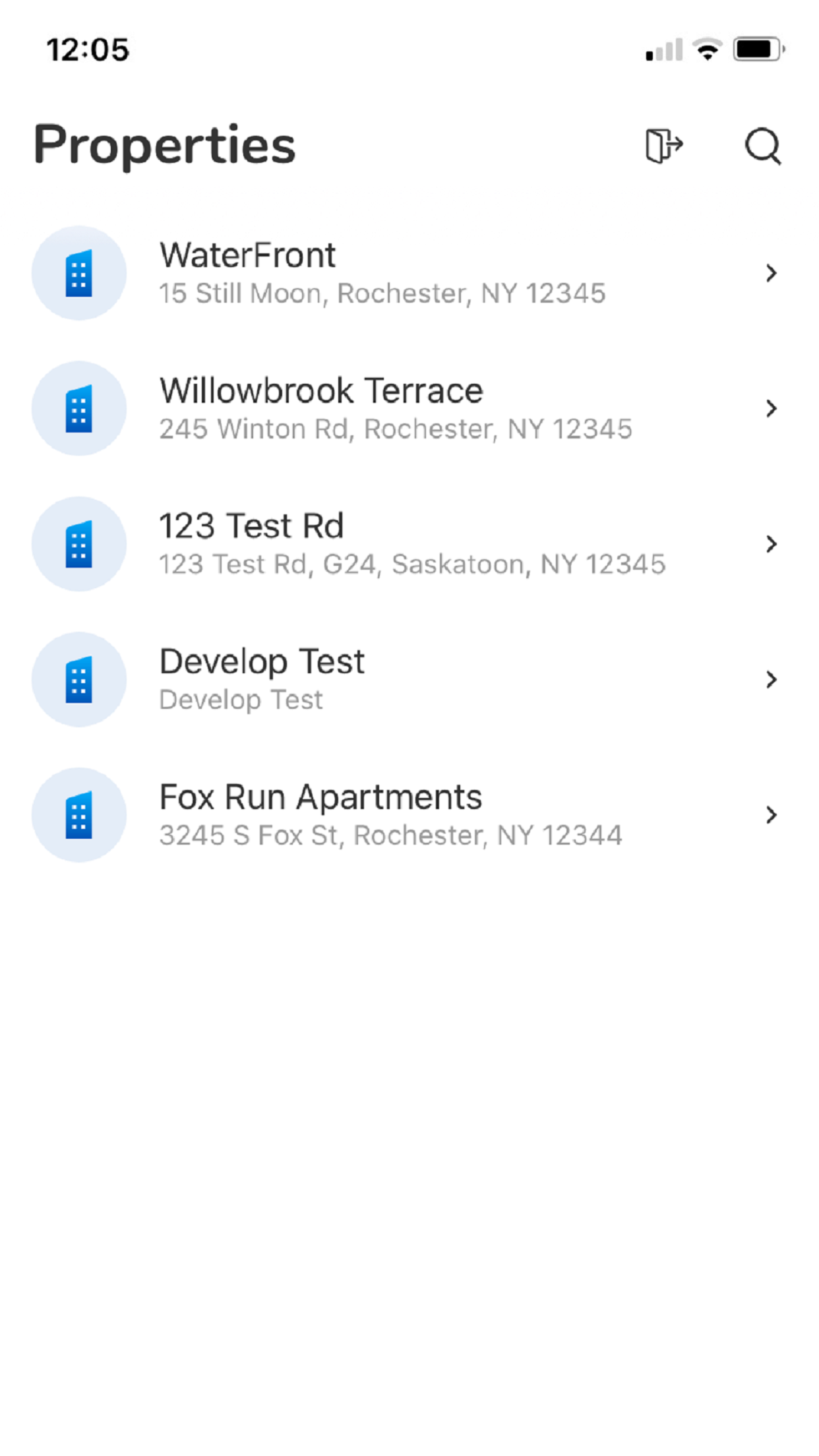Tap the Develop Test building icon
The height and width of the screenshot is (1456, 819).
pyautogui.click(x=78, y=680)
